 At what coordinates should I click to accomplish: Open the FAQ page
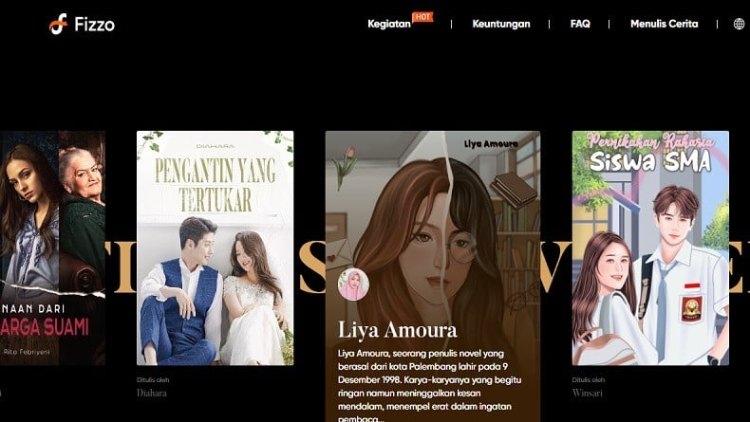(x=580, y=24)
